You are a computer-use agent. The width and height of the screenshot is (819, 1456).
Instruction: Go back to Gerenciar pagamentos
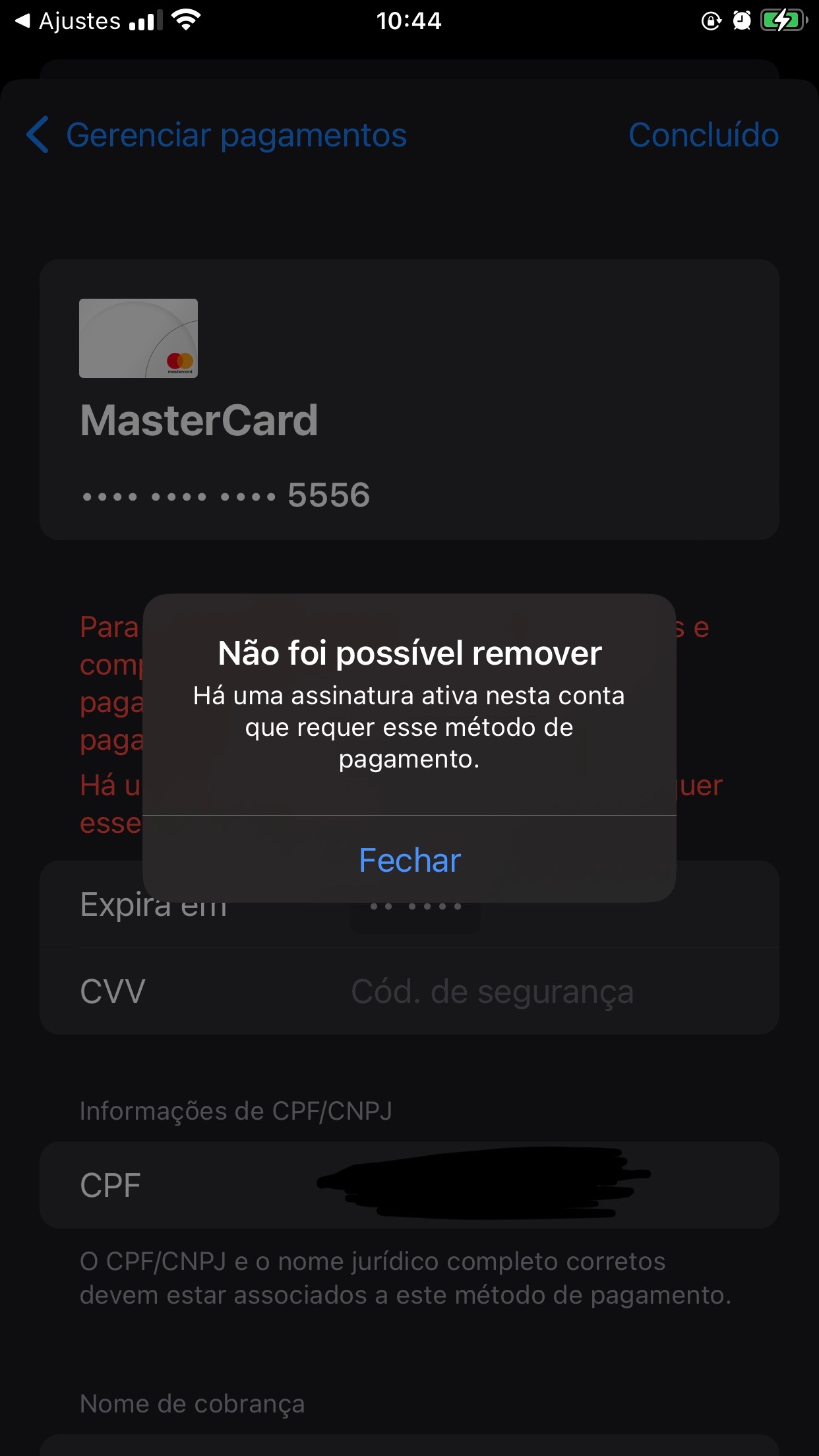click(x=218, y=135)
